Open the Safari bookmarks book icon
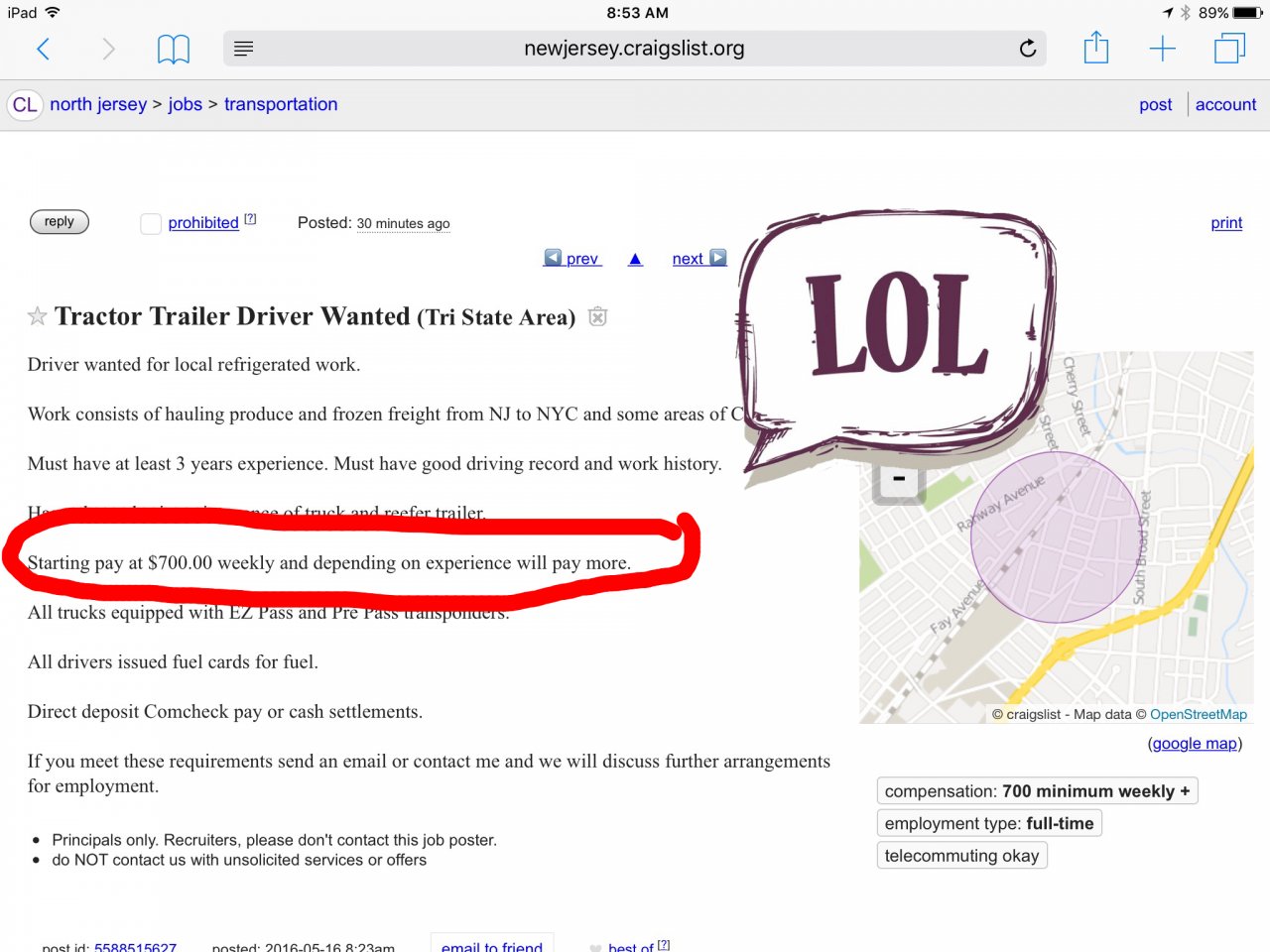 174,49
